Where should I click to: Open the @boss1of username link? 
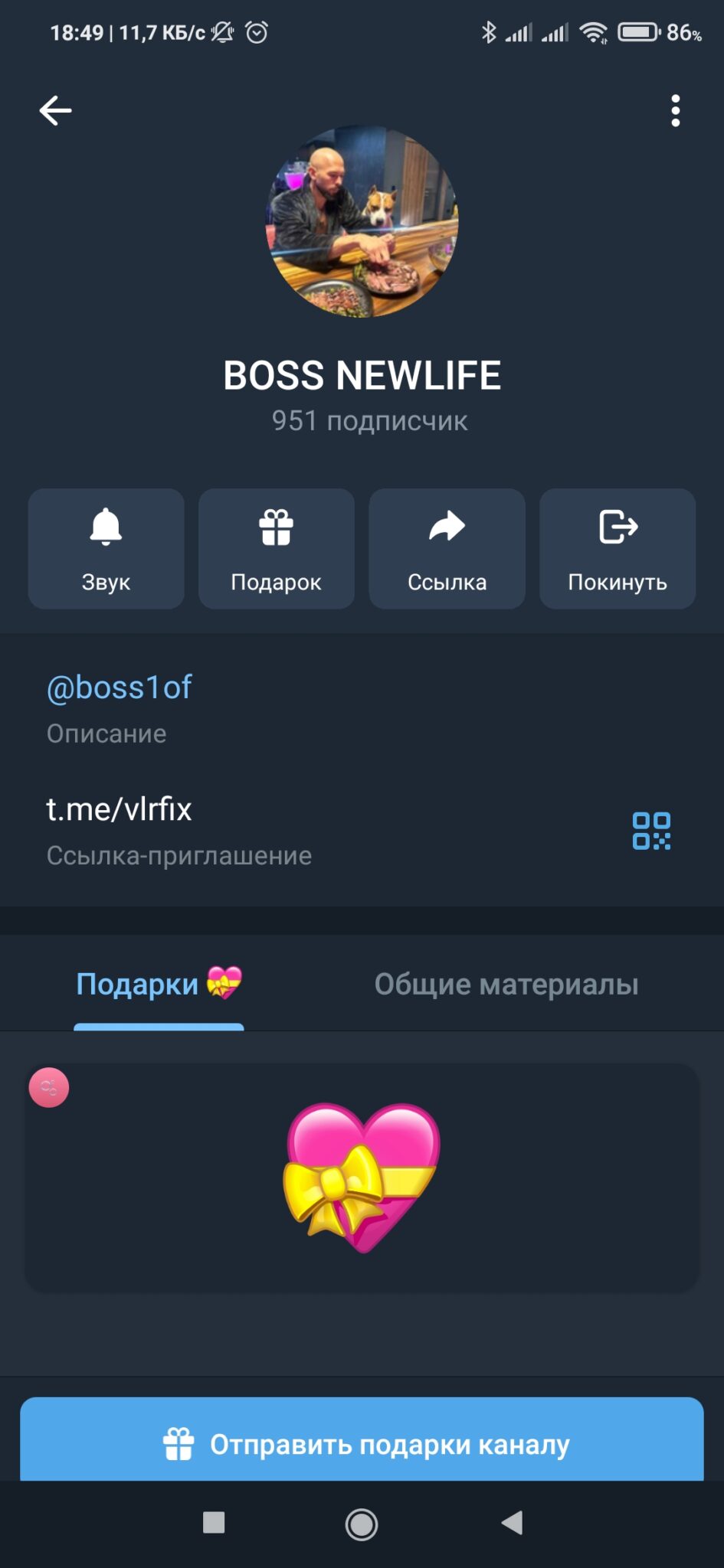(x=119, y=688)
